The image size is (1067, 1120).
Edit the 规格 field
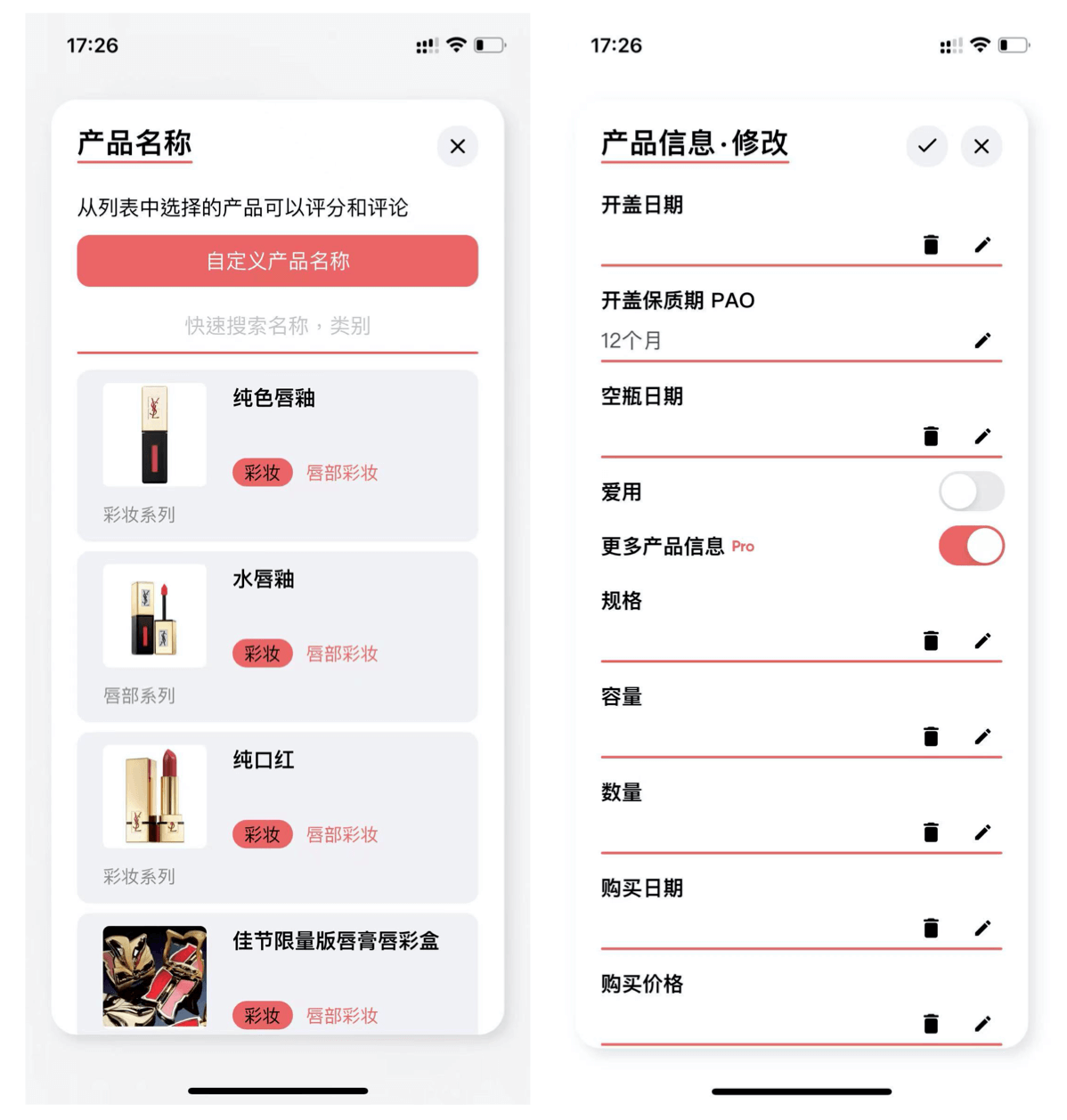click(982, 641)
